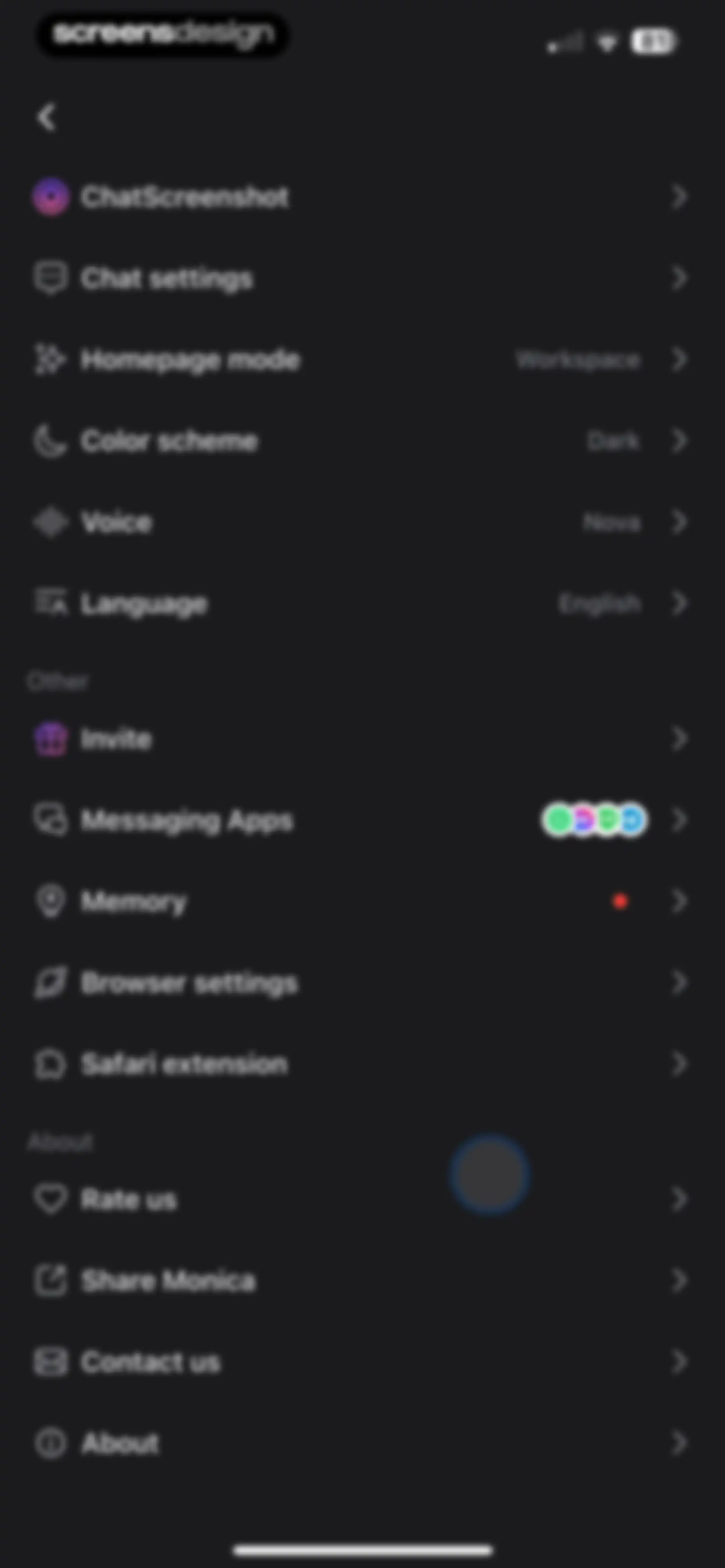725x1568 pixels.
Task: Open Chat settings
Action: pyautogui.click(x=362, y=279)
